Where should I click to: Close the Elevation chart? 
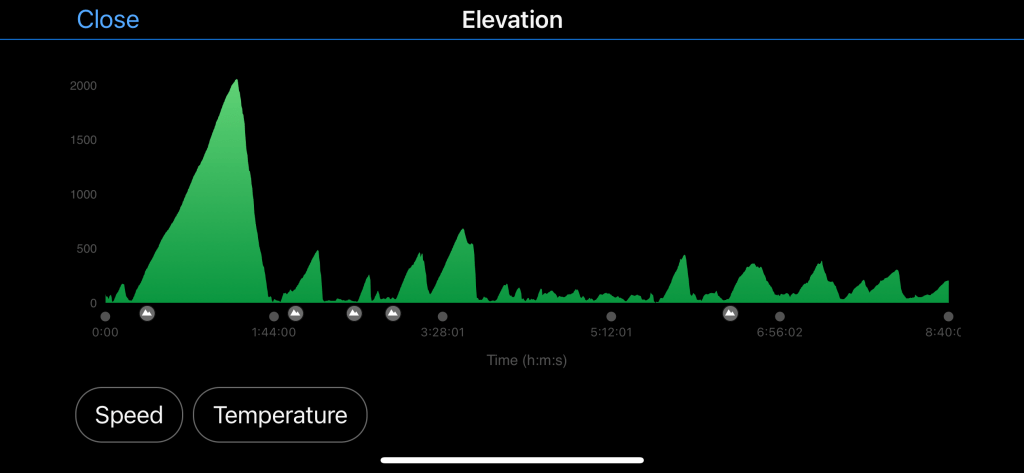point(108,19)
